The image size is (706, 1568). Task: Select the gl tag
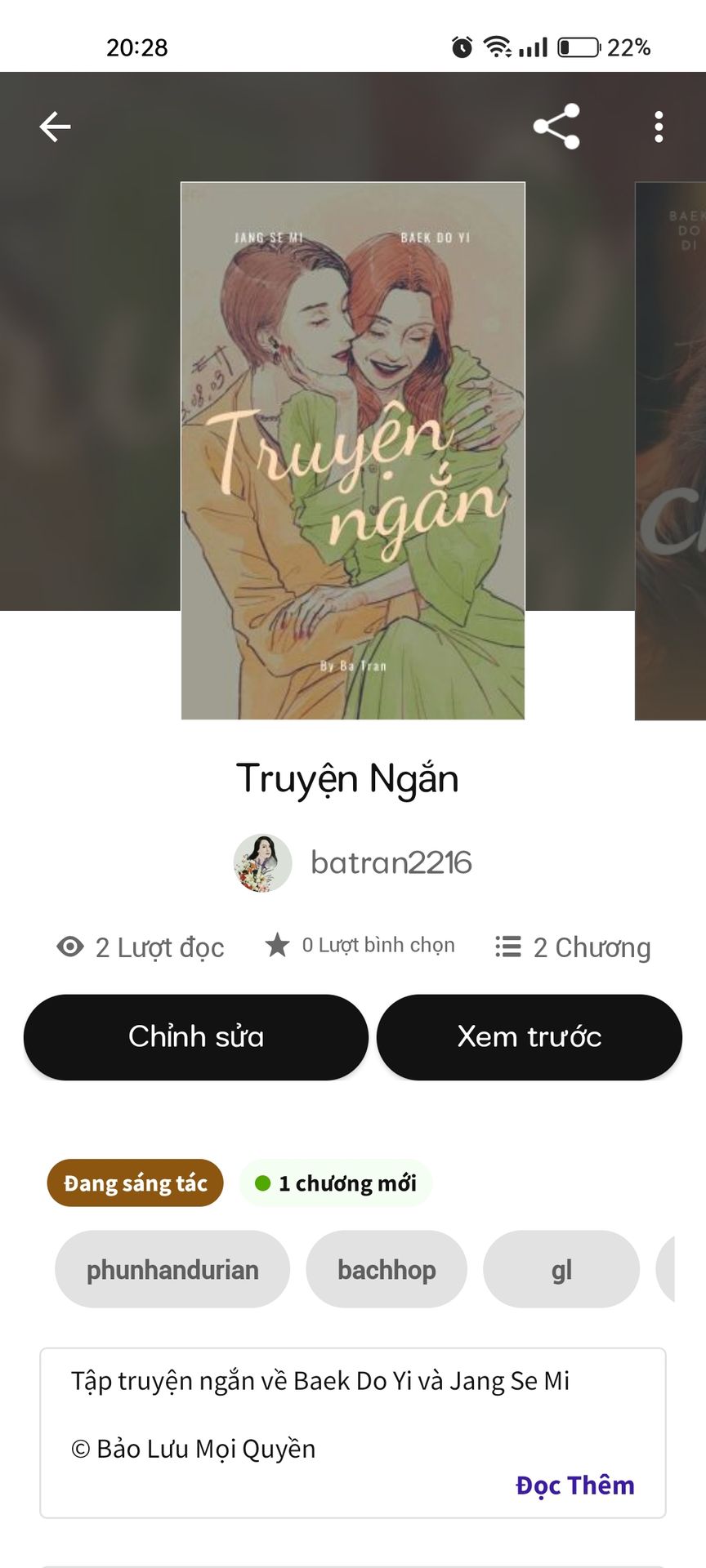coord(561,1269)
